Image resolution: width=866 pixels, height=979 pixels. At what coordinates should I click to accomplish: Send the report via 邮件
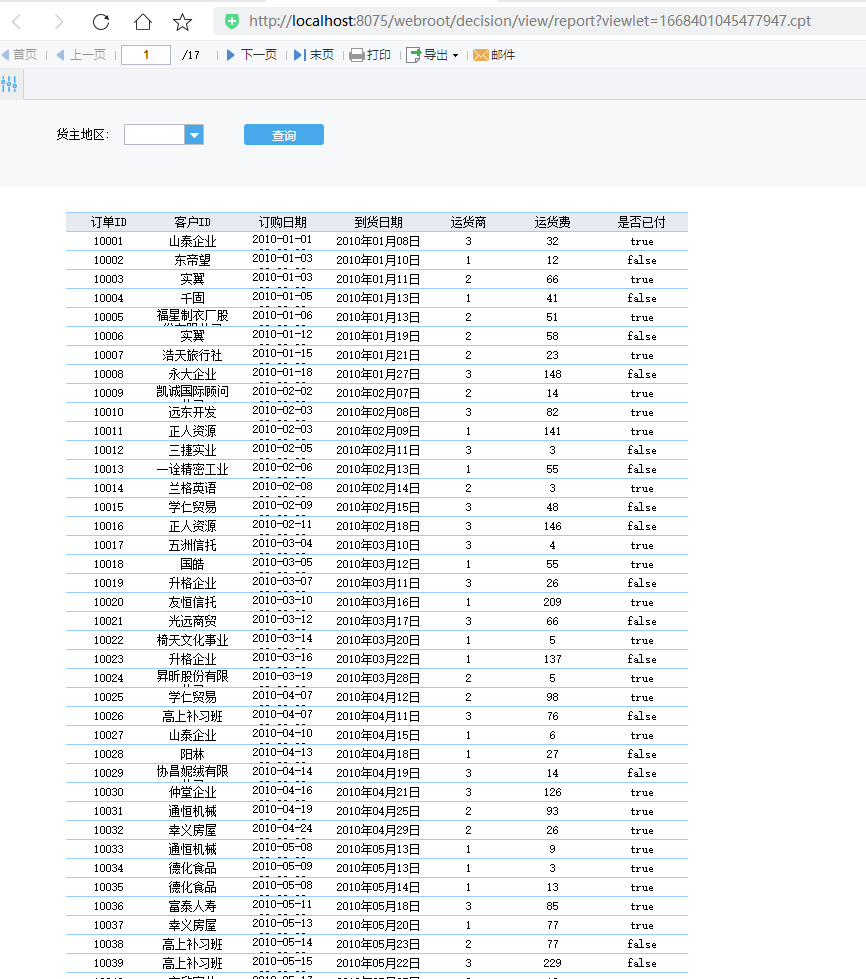(494, 55)
